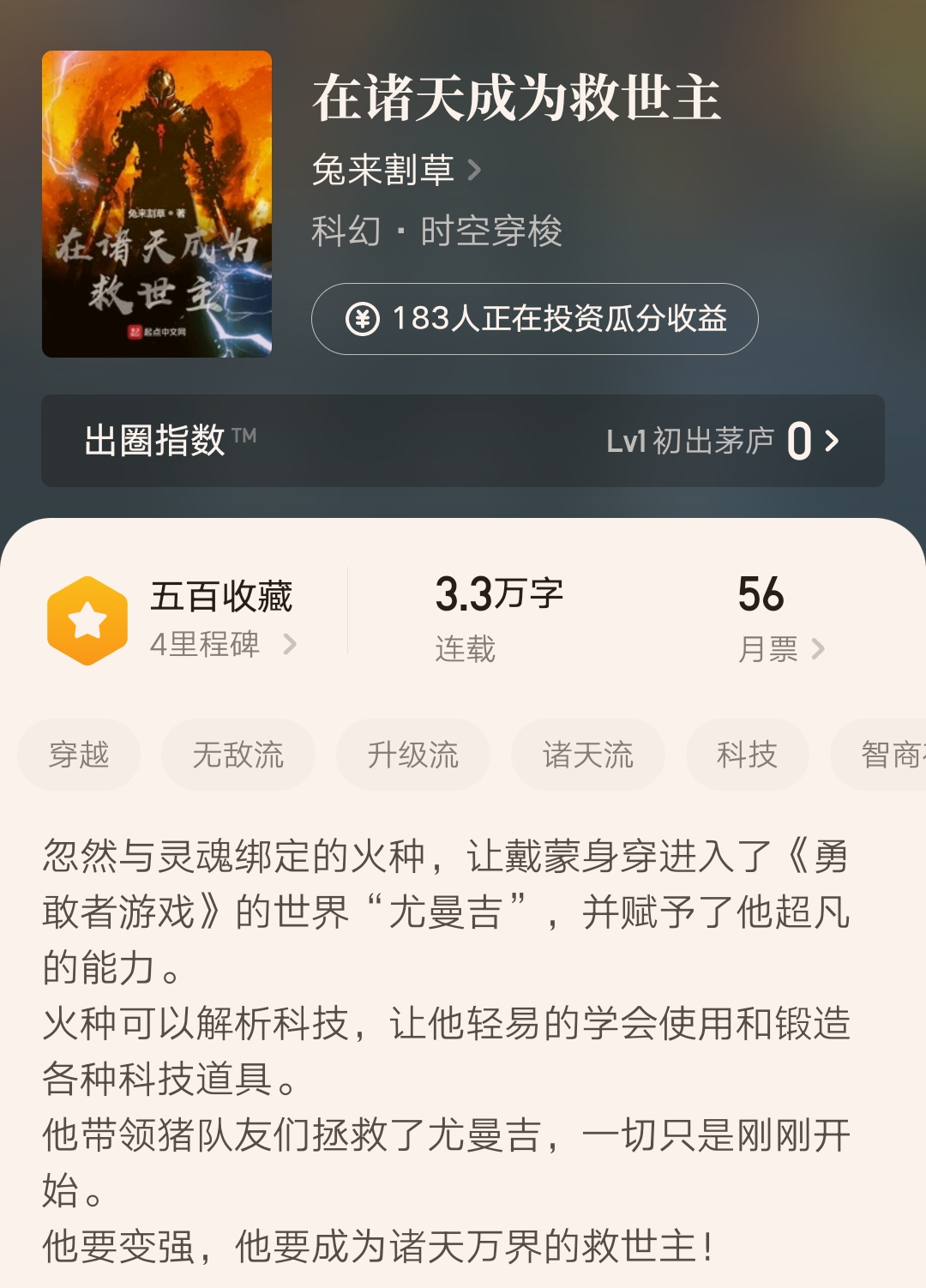
Task: Expand the 4里程碑 milestone list
Action: [206, 647]
